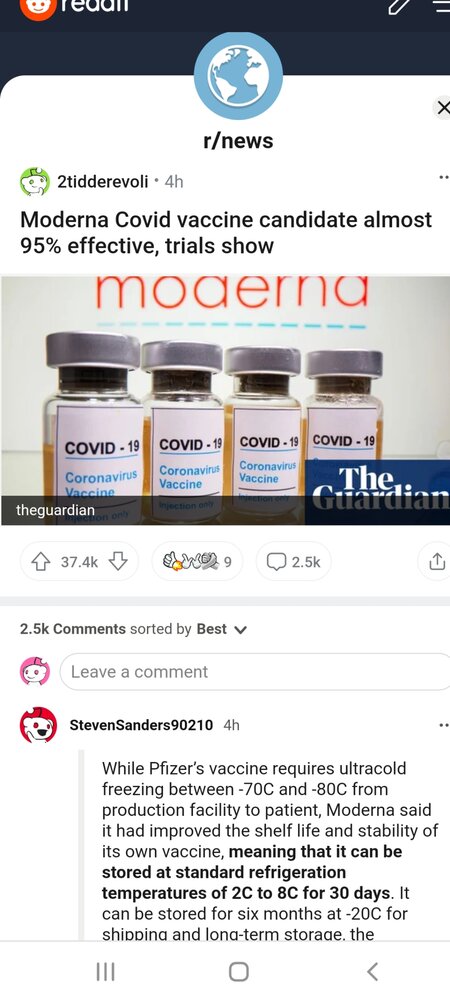Open options menu on StevenSanders90210's comment
Viewport: 450px width, 1000px height.
tap(444, 725)
